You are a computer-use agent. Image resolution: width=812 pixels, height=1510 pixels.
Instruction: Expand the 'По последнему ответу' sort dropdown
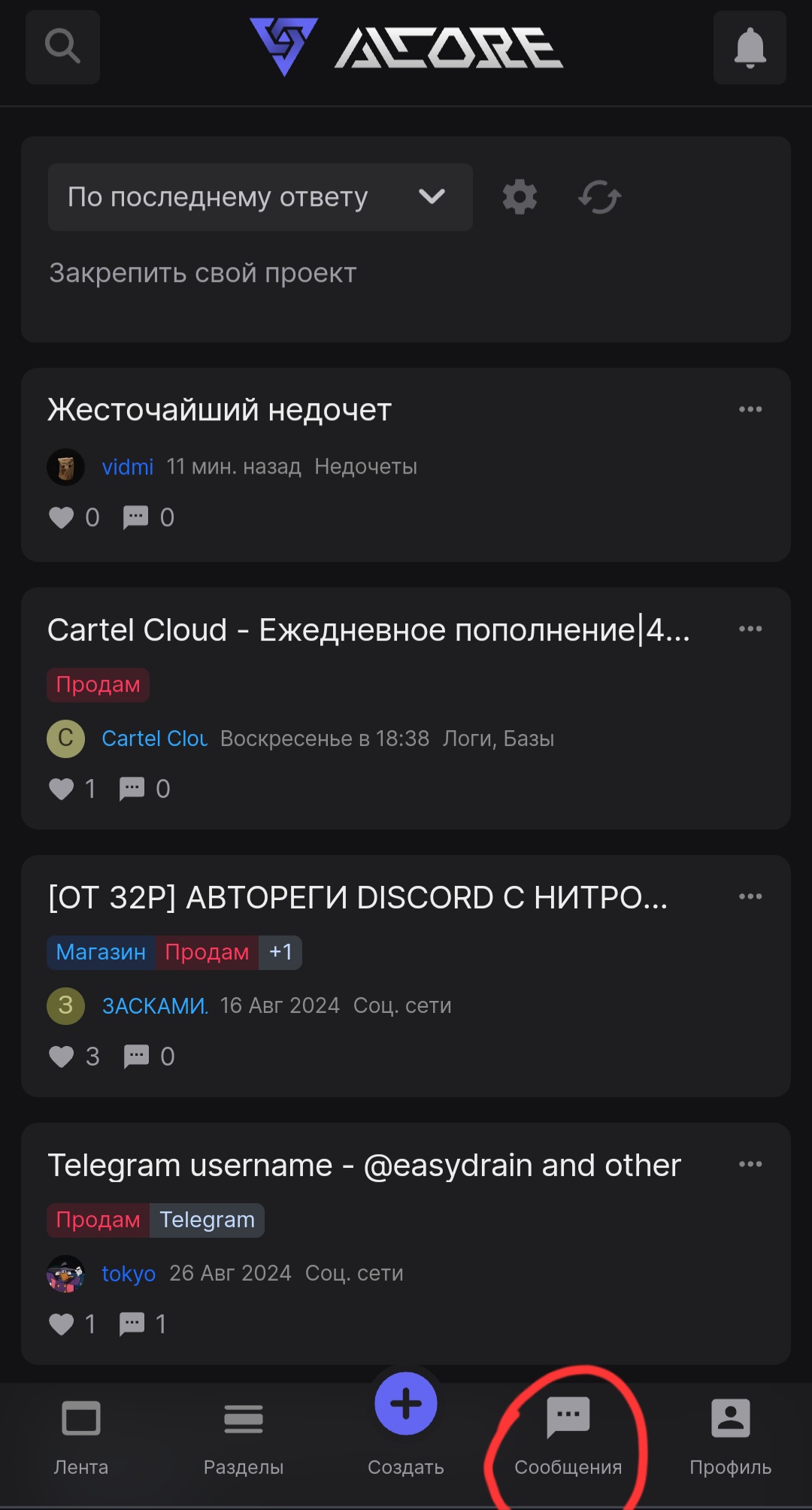coord(259,197)
